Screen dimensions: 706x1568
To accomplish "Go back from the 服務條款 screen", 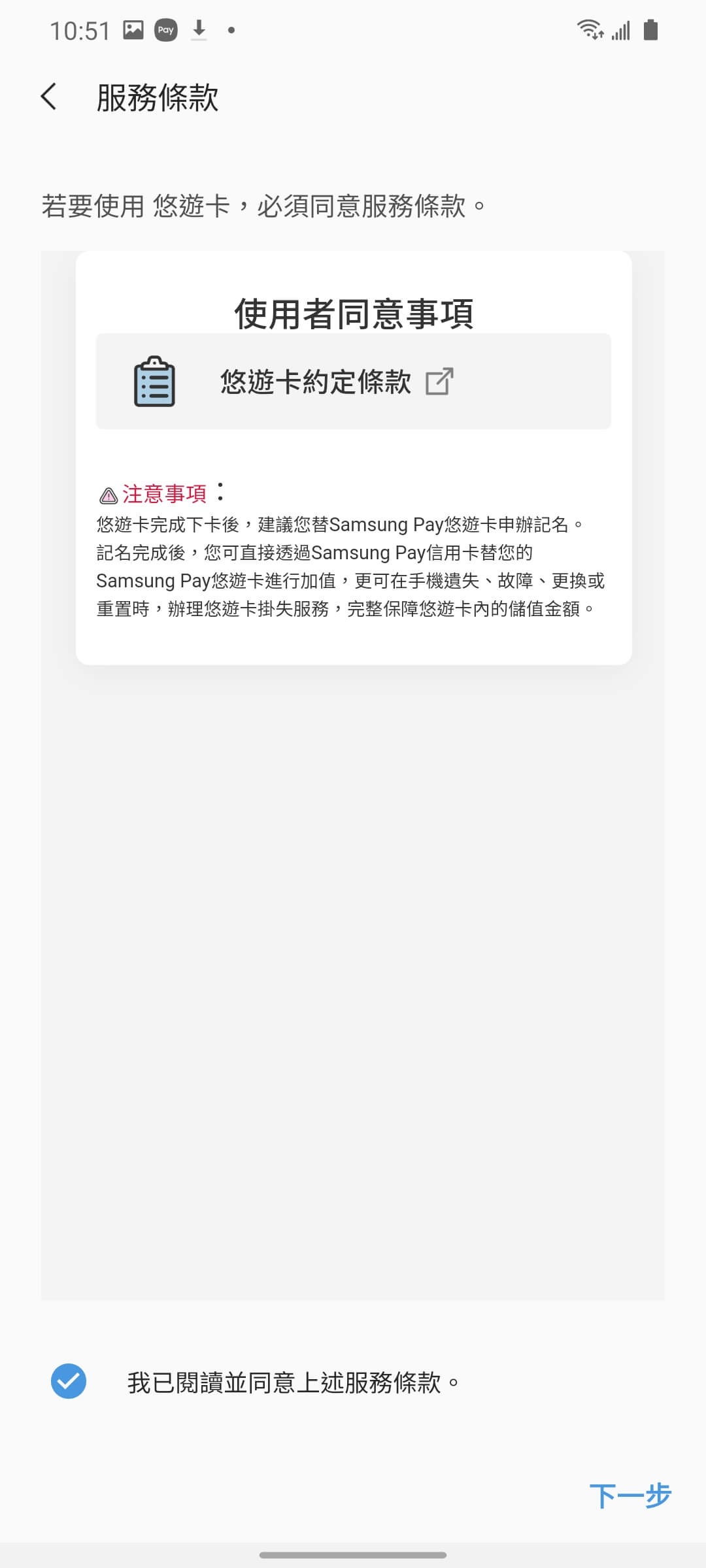I will point(49,97).
